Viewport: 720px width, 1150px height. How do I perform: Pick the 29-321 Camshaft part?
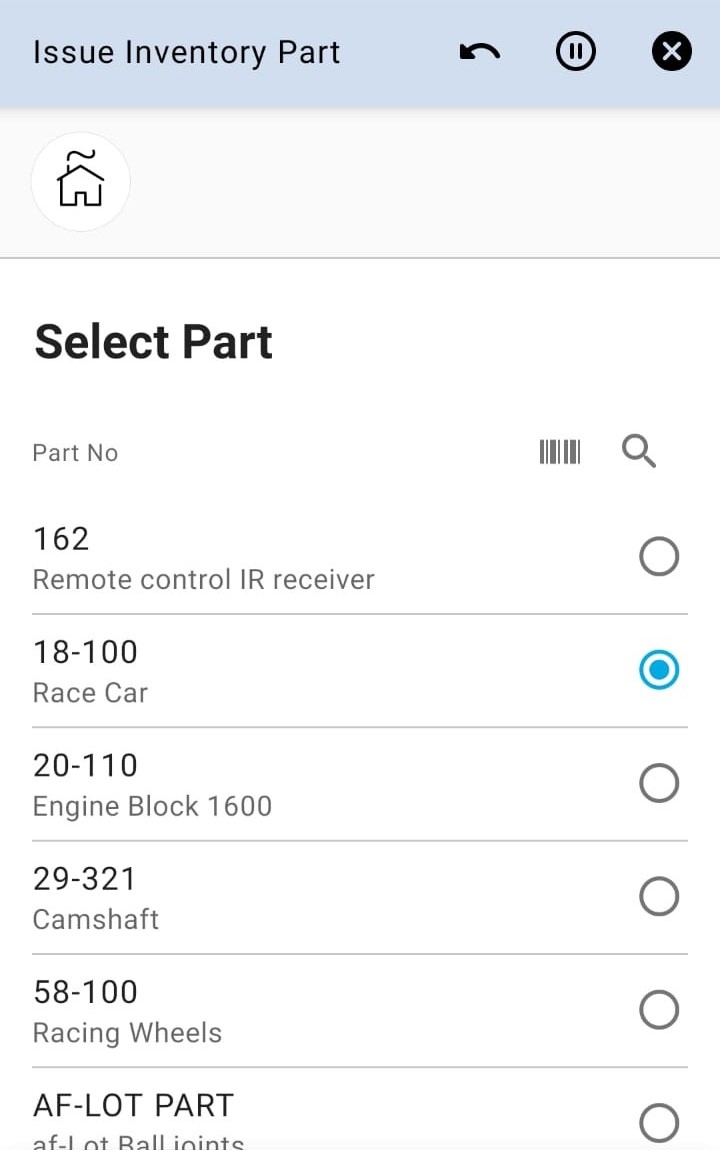[x=659, y=896]
